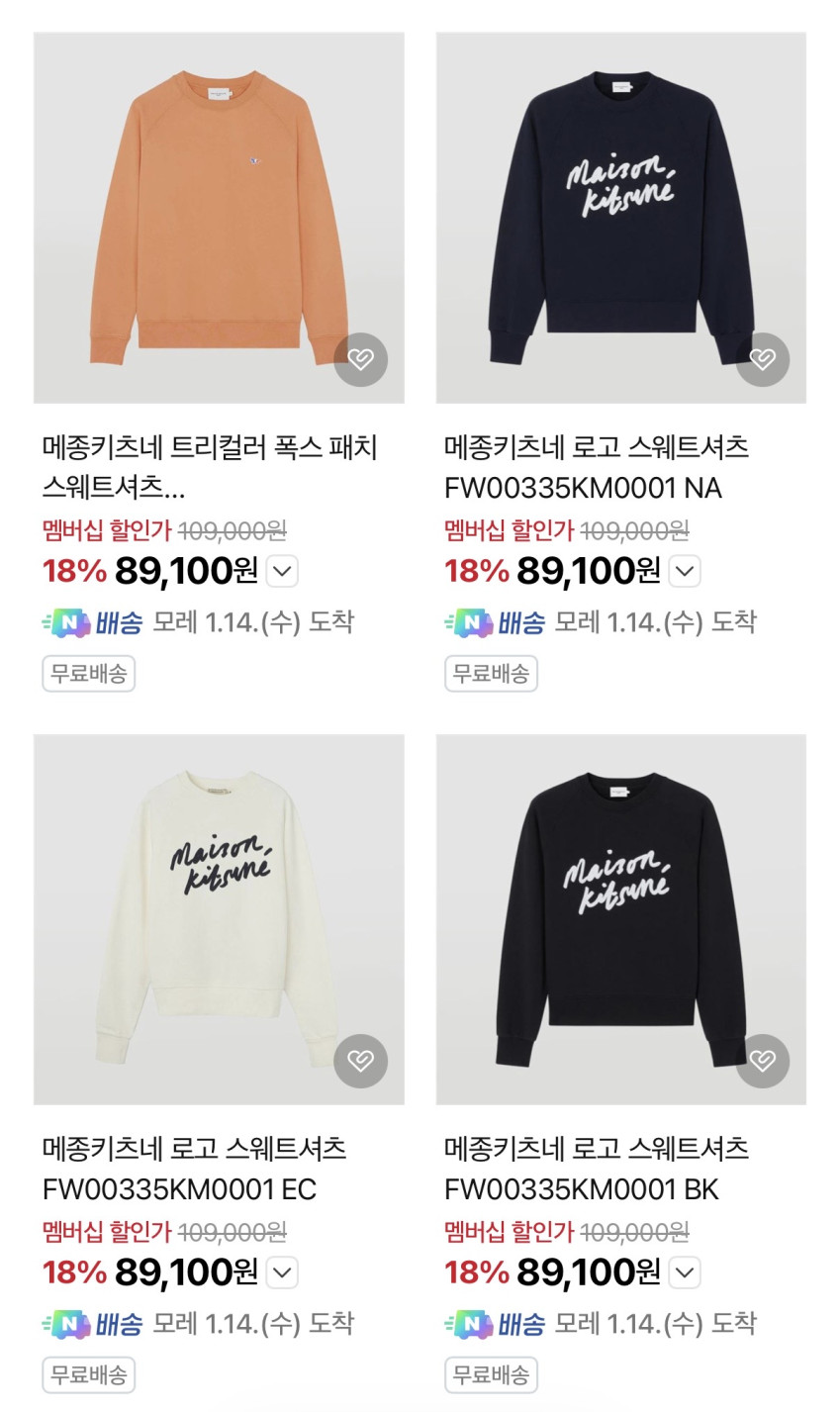Heart the FW00335KM0001 BK sweatshirt

(762, 1061)
